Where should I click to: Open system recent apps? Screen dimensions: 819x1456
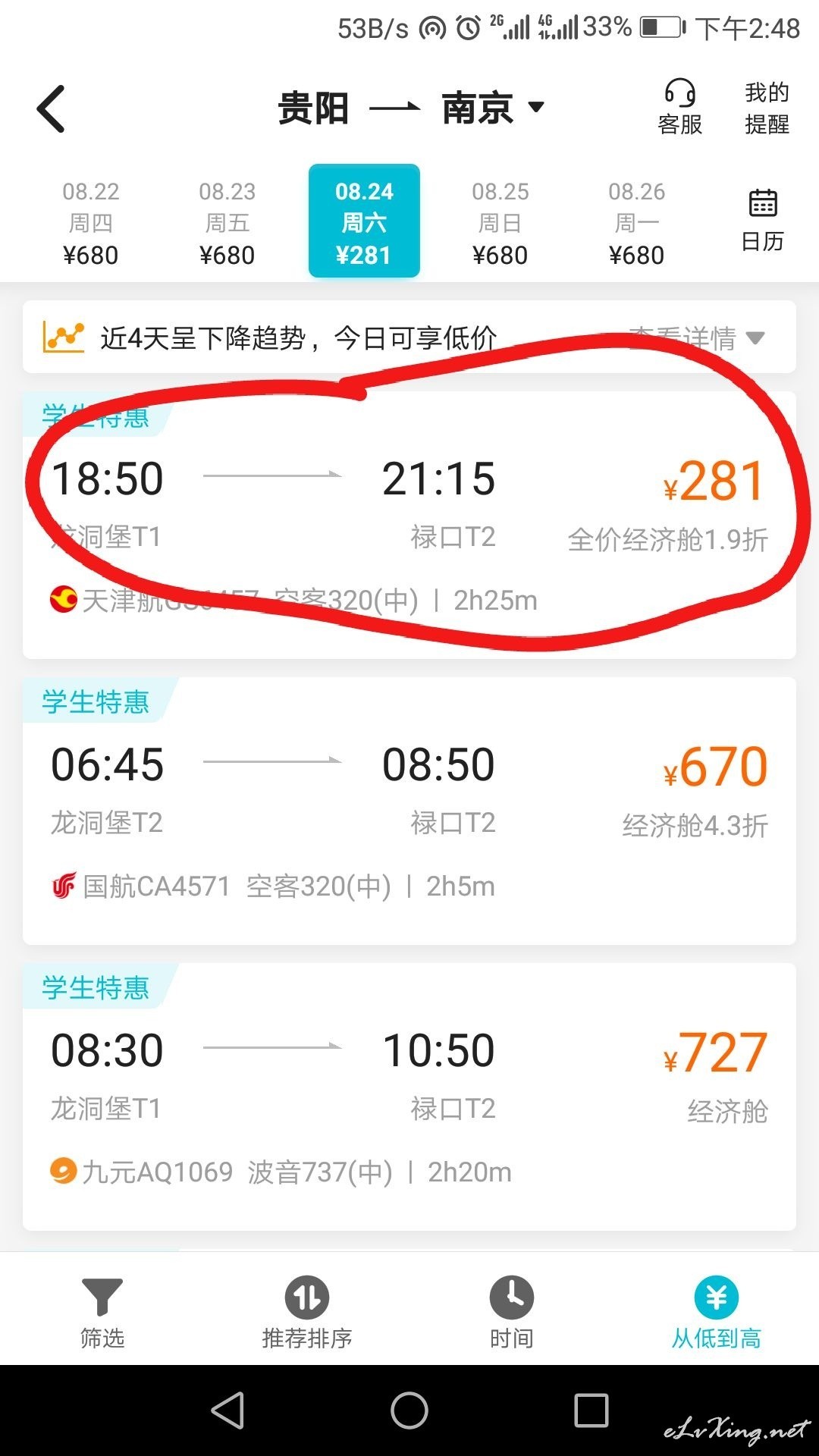click(591, 1410)
